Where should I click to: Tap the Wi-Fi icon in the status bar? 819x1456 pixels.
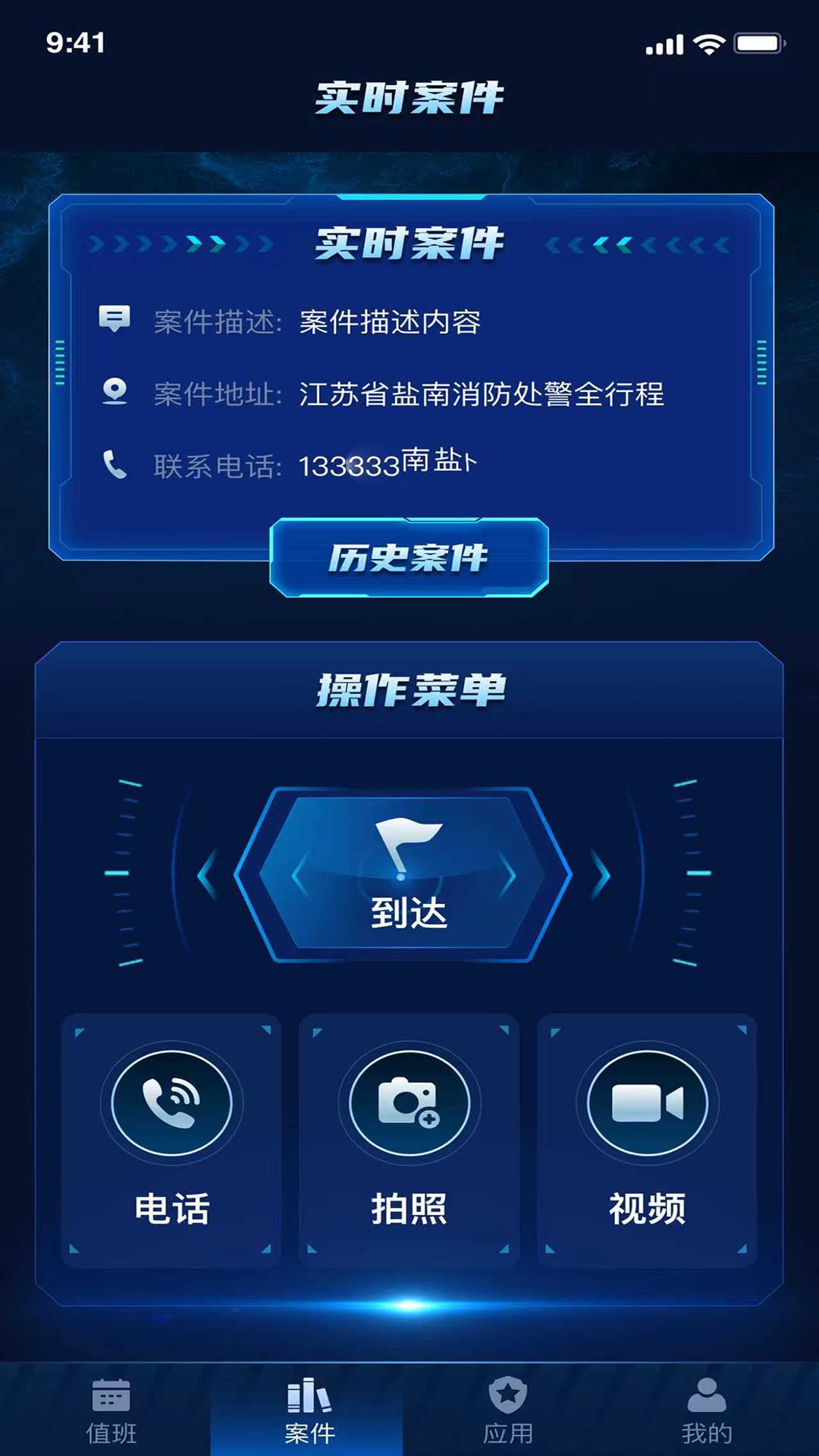(x=710, y=43)
